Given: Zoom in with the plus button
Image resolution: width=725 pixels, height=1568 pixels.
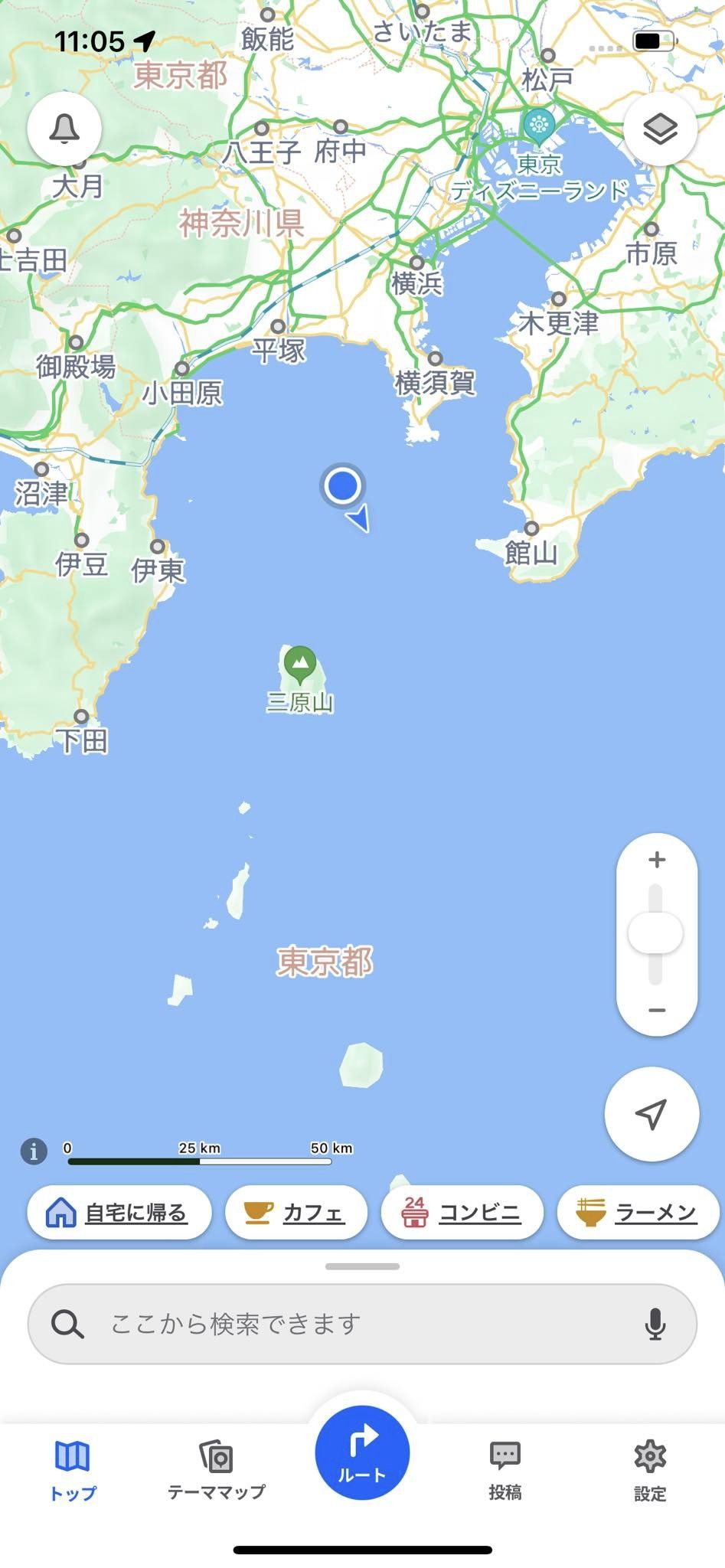Looking at the screenshot, I should pos(656,860).
